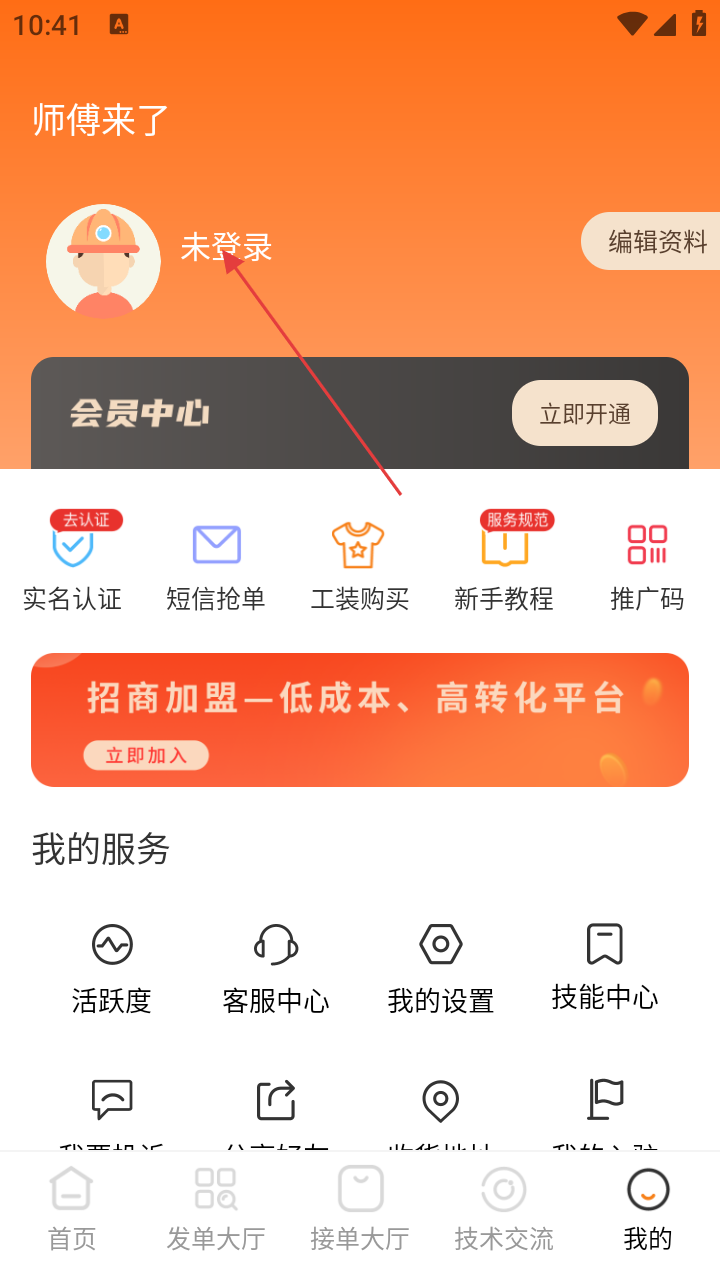Open the 招商加盟 banner
This screenshot has width=720, height=1280.
pyautogui.click(x=360, y=720)
